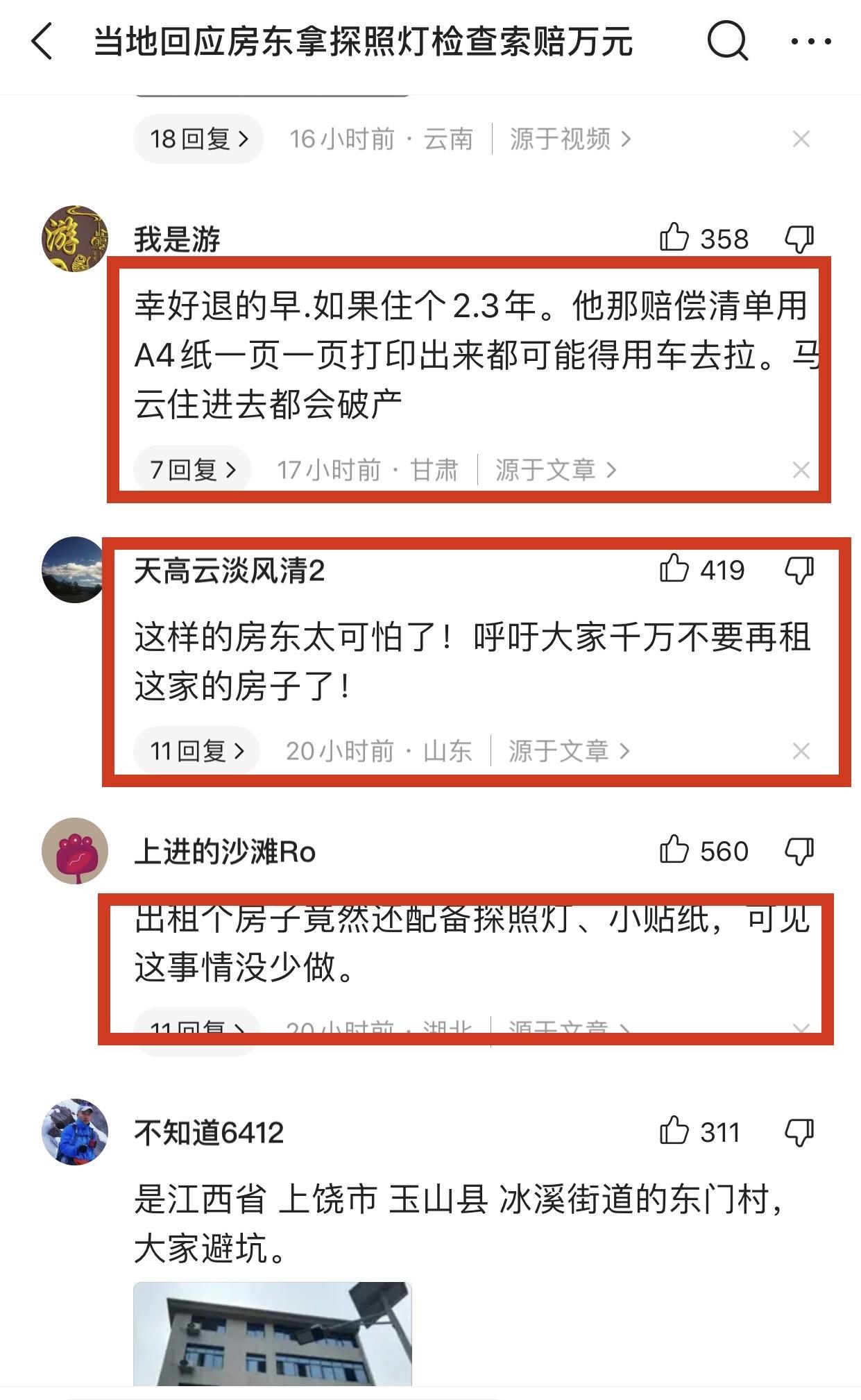The image size is (861, 1400).
Task: Open 源于视频 source link
Action: click(570, 140)
